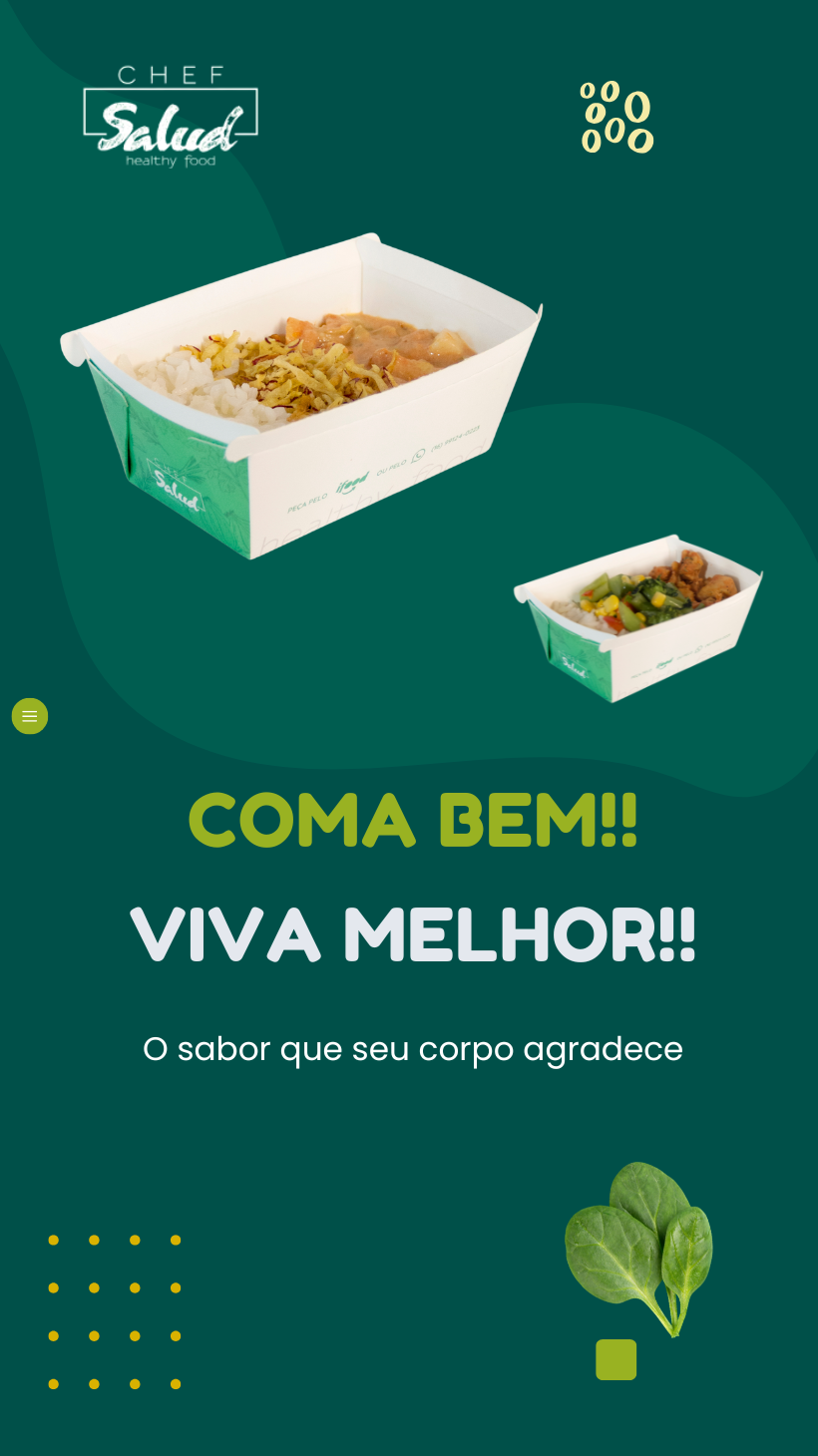Open the floating hamburger menu button
This screenshot has width=818, height=1456.
tap(30, 716)
